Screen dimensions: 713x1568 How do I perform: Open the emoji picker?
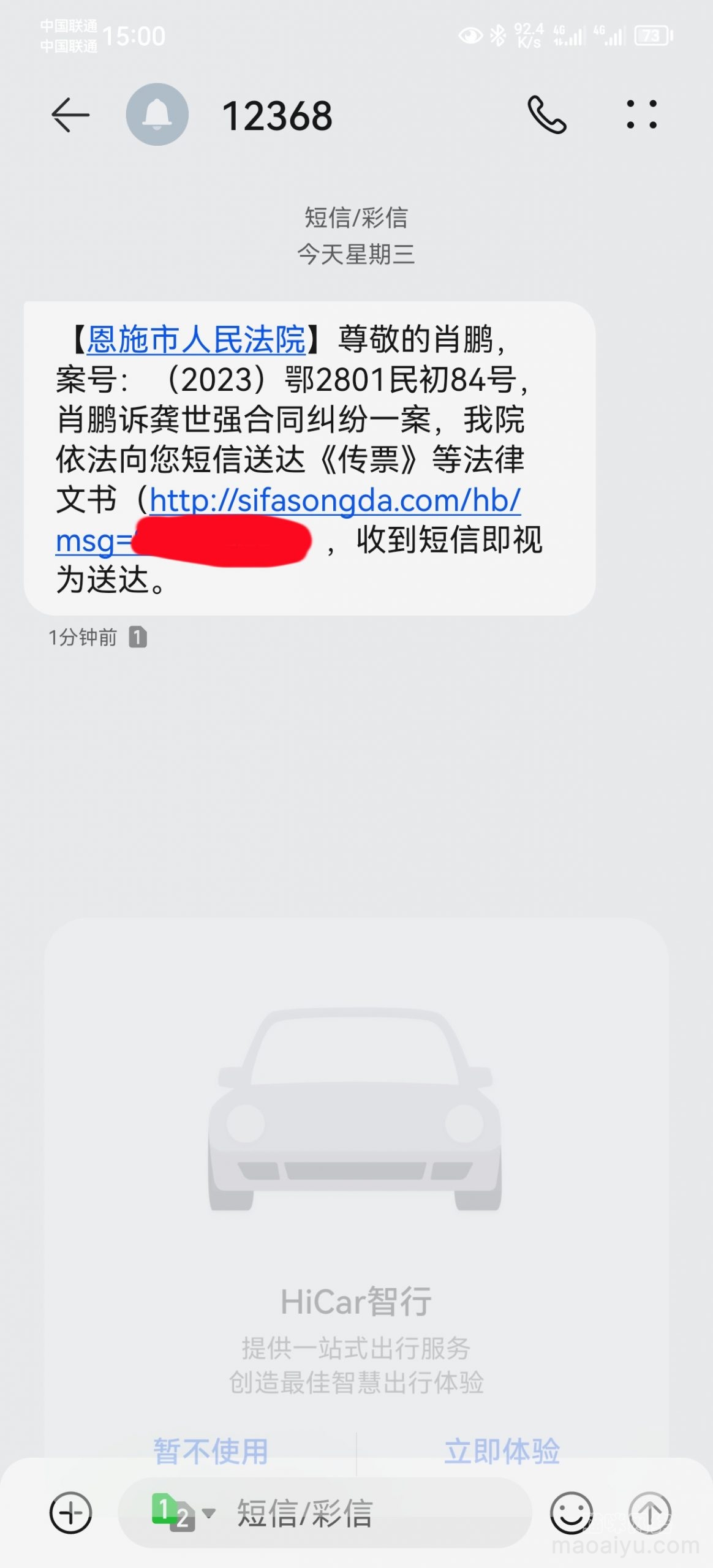click(x=571, y=1513)
